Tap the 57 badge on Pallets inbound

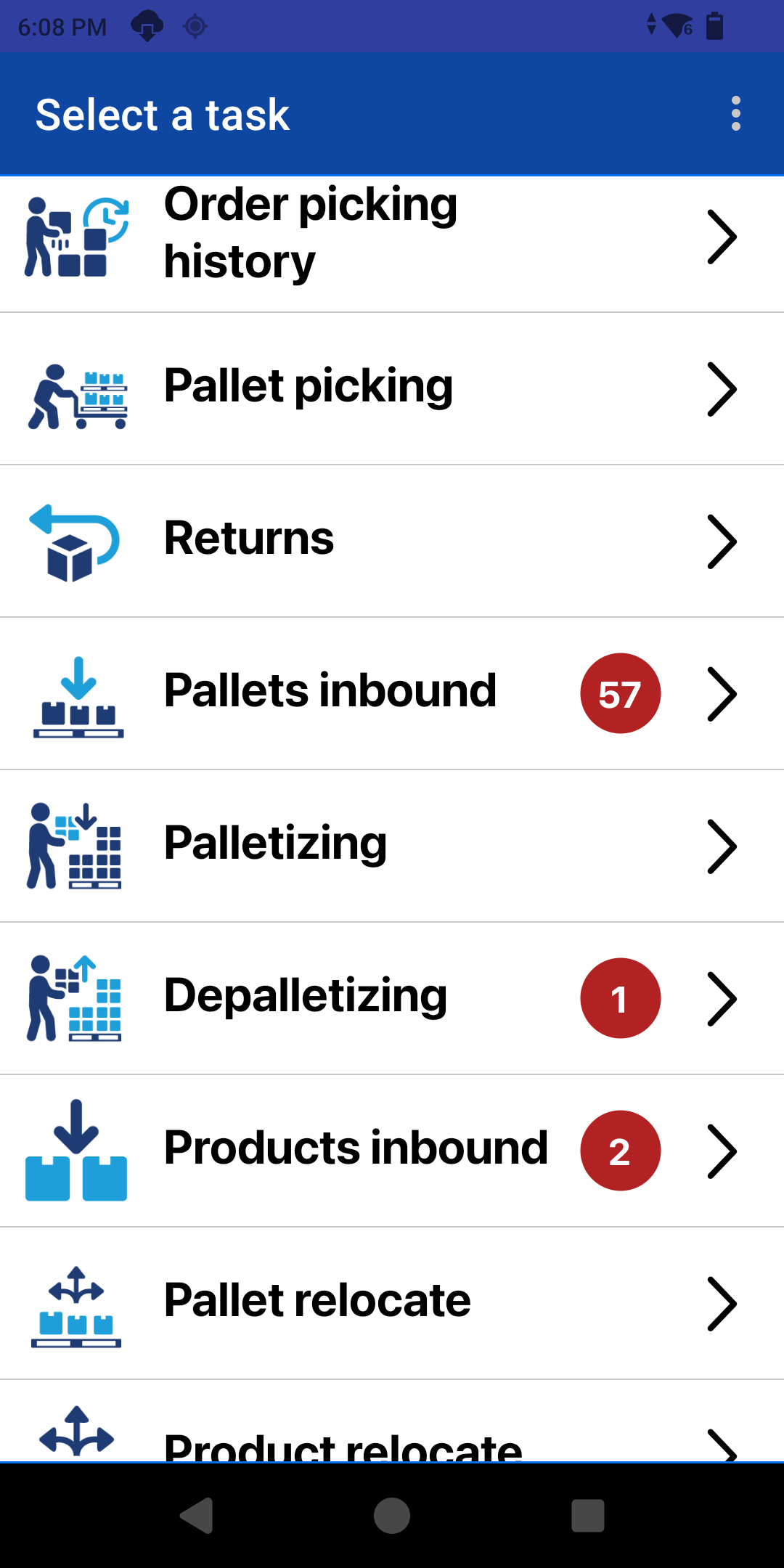click(x=621, y=693)
